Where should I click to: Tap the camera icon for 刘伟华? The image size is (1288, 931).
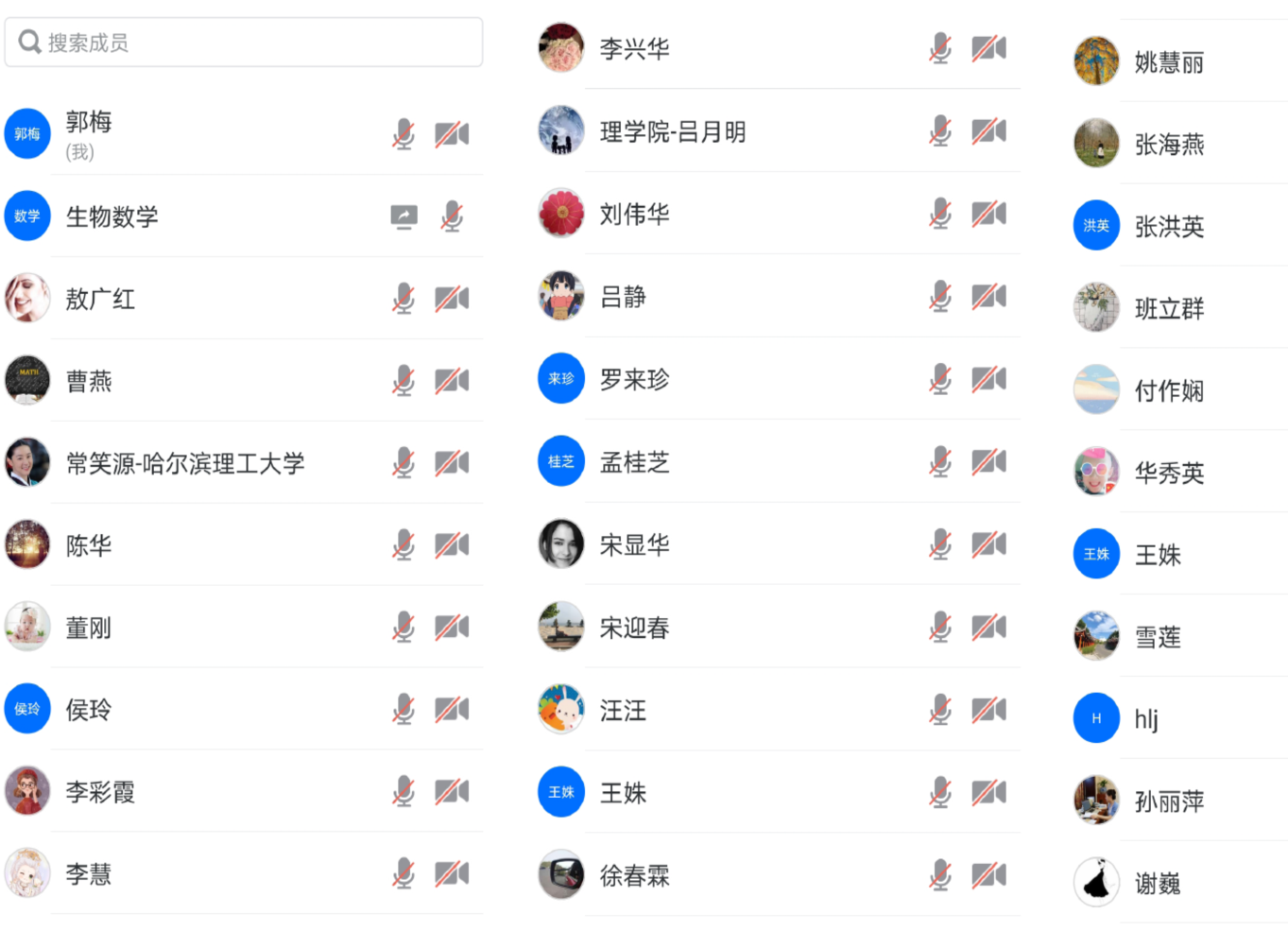pos(988,214)
